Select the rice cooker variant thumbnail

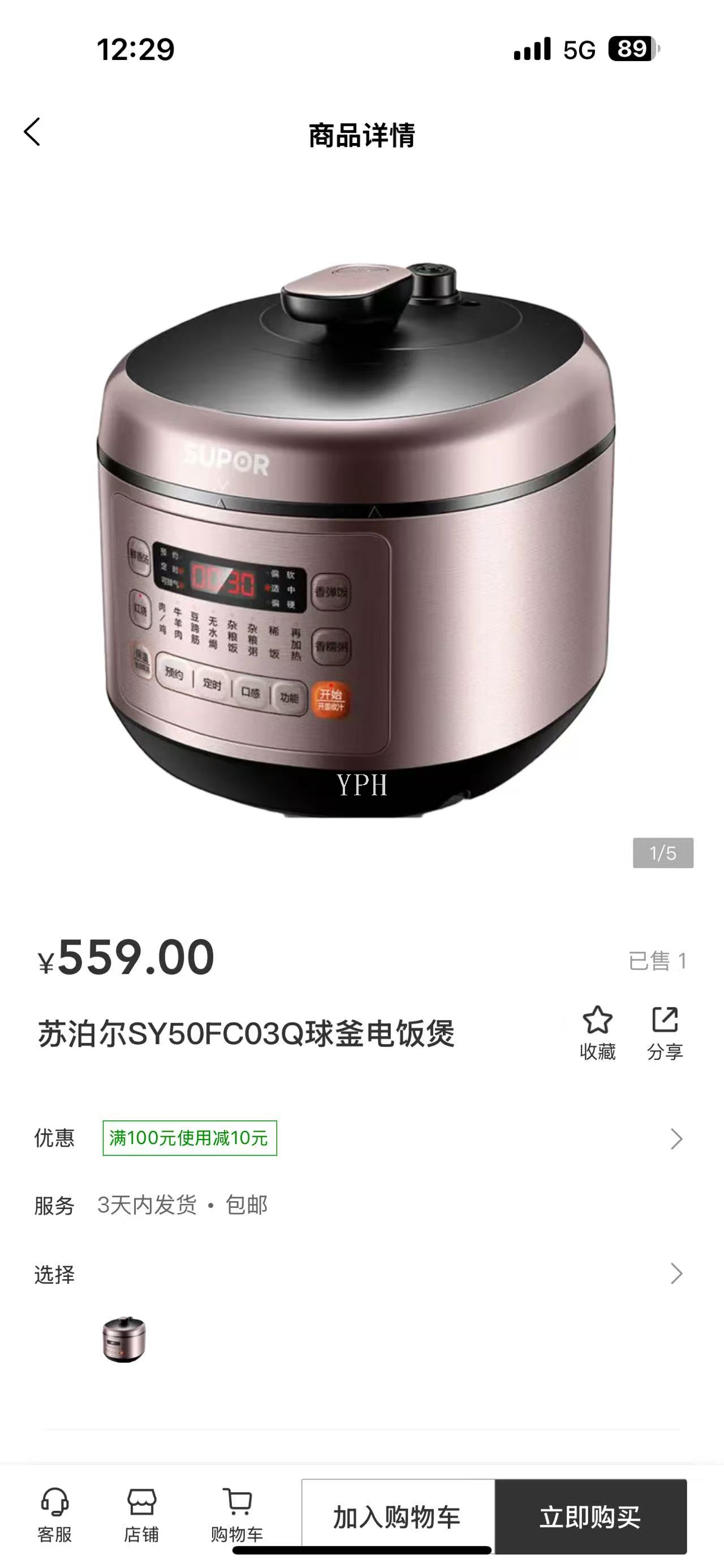(124, 1339)
